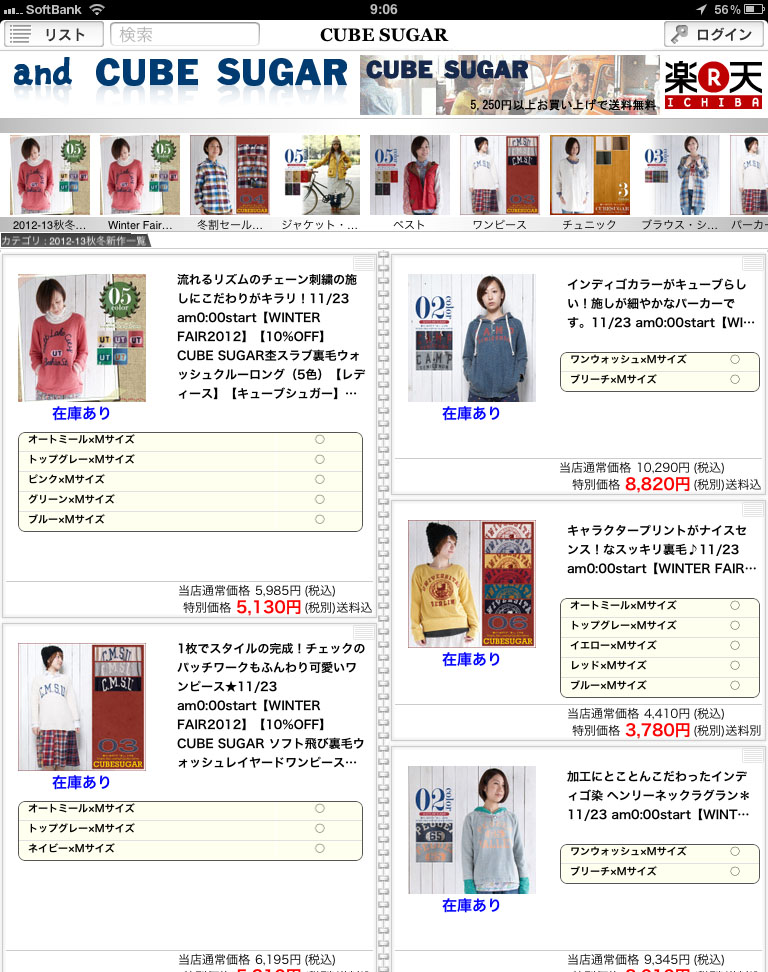Viewport: 768px width, 972px height.
Task: View the chain embroidery pullover priced 5,130円
Action: click(x=82, y=338)
